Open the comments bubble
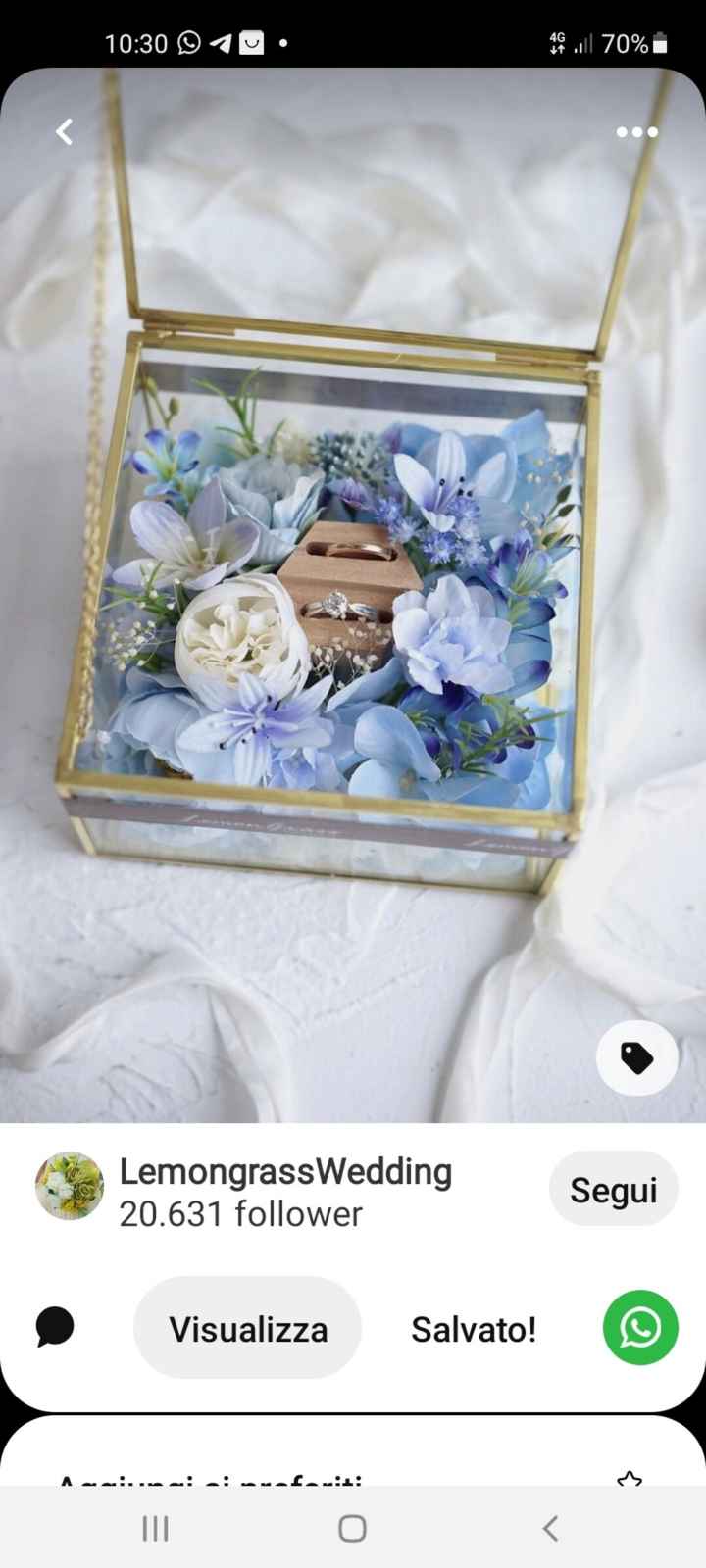The height and width of the screenshot is (1568, 706). 56,1328
